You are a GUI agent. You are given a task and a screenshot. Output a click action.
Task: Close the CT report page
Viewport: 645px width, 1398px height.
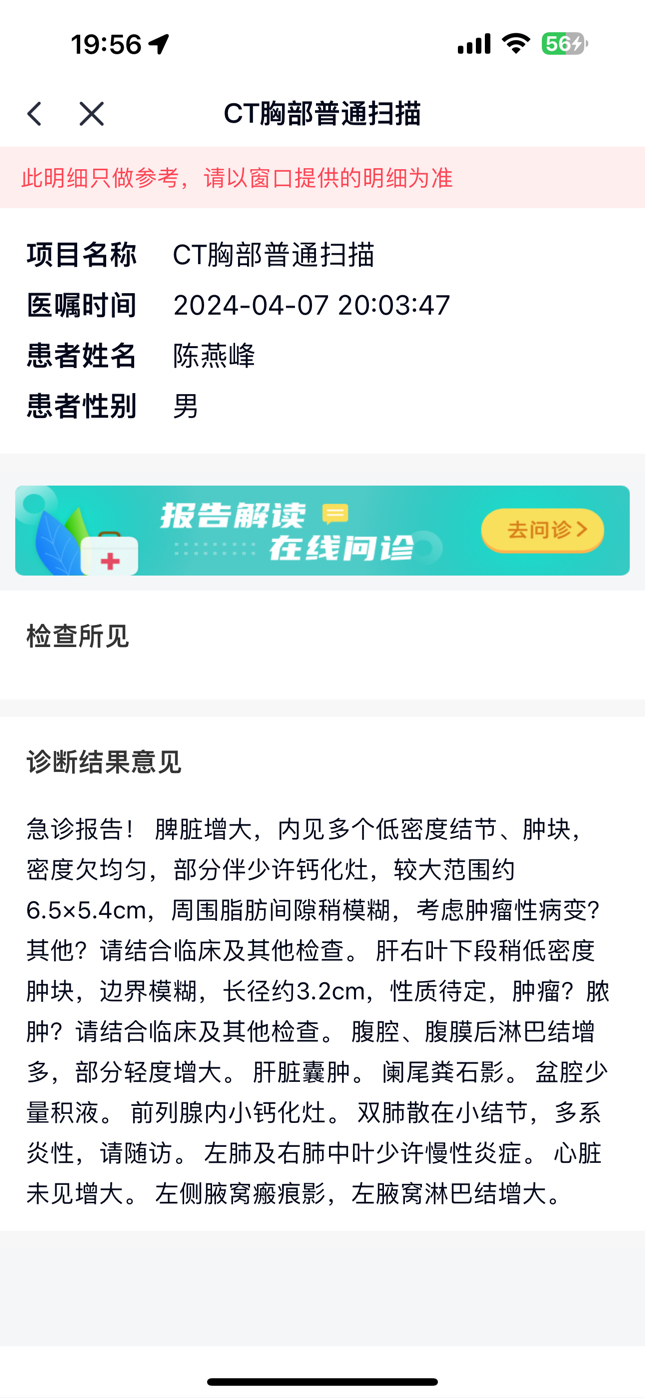[92, 114]
